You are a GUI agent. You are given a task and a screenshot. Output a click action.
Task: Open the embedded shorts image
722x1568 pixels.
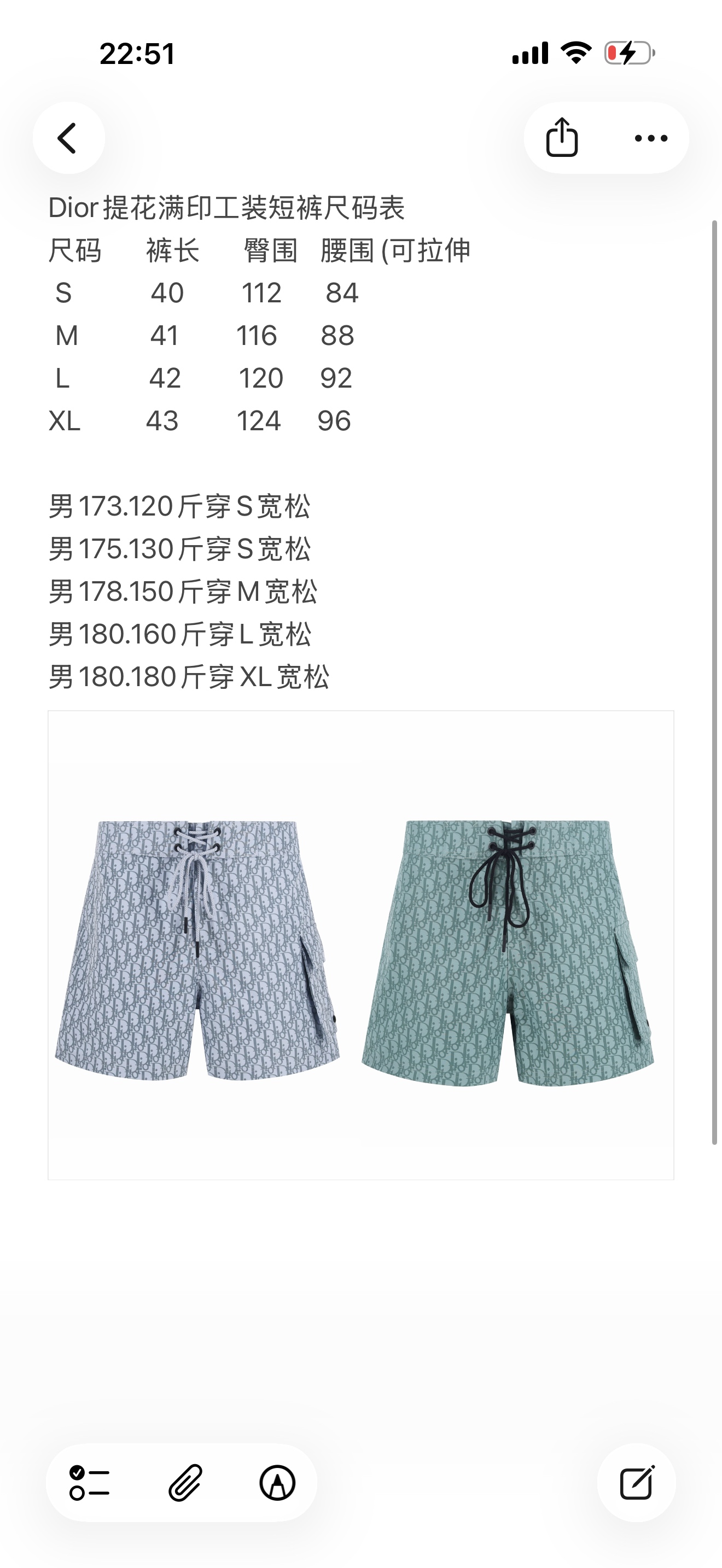360,945
